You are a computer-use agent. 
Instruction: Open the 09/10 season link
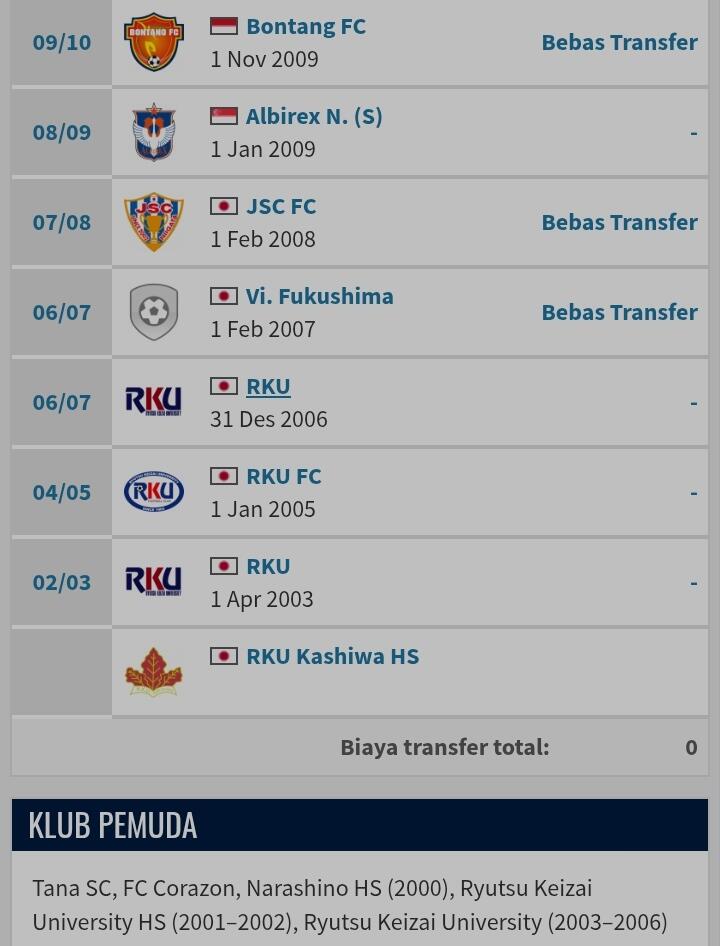coord(62,42)
